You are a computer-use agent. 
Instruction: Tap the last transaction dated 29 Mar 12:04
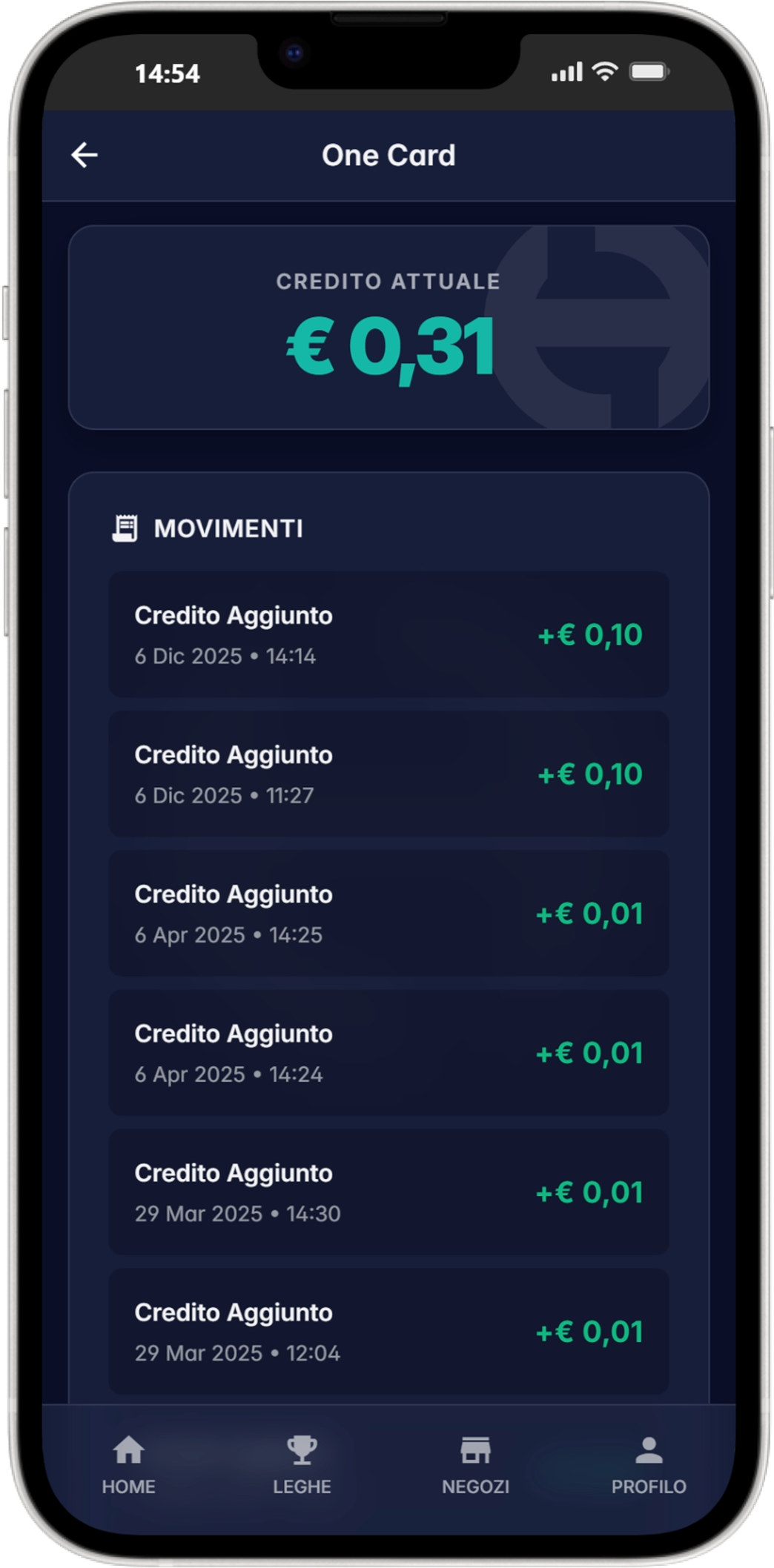click(x=387, y=1331)
